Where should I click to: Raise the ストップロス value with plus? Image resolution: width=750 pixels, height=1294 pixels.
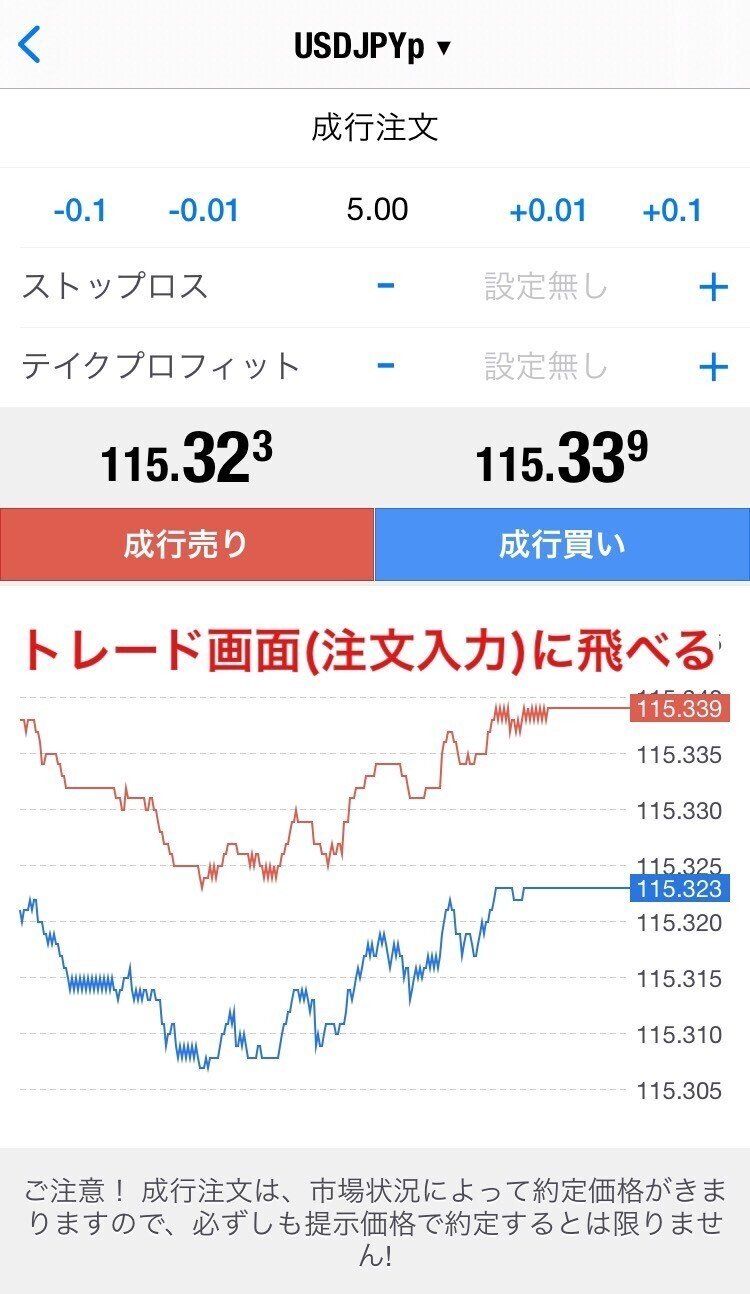click(x=713, y=288)
